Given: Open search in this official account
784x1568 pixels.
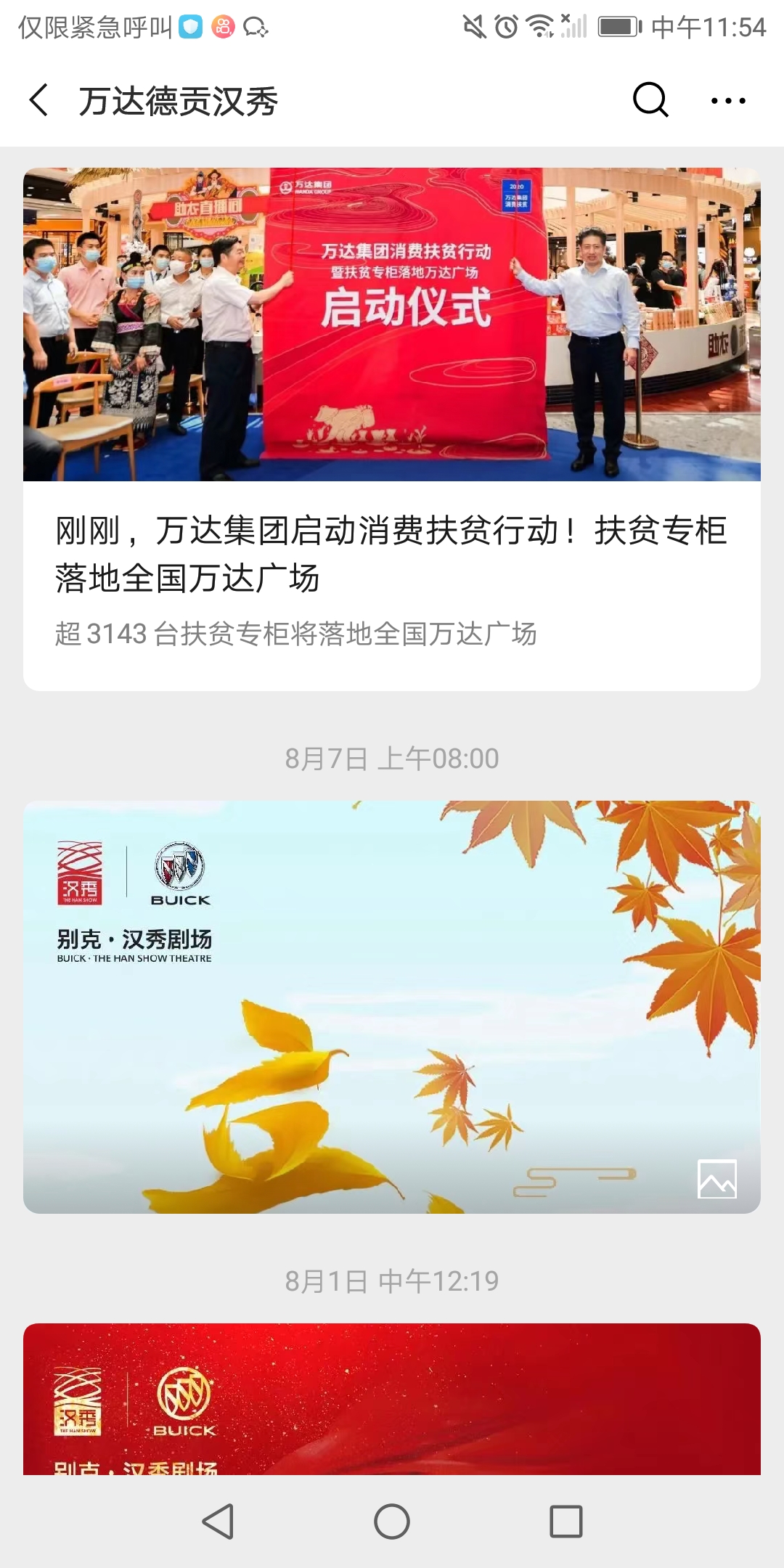Looking at the screenshot, I should click(x=650, y=100).
